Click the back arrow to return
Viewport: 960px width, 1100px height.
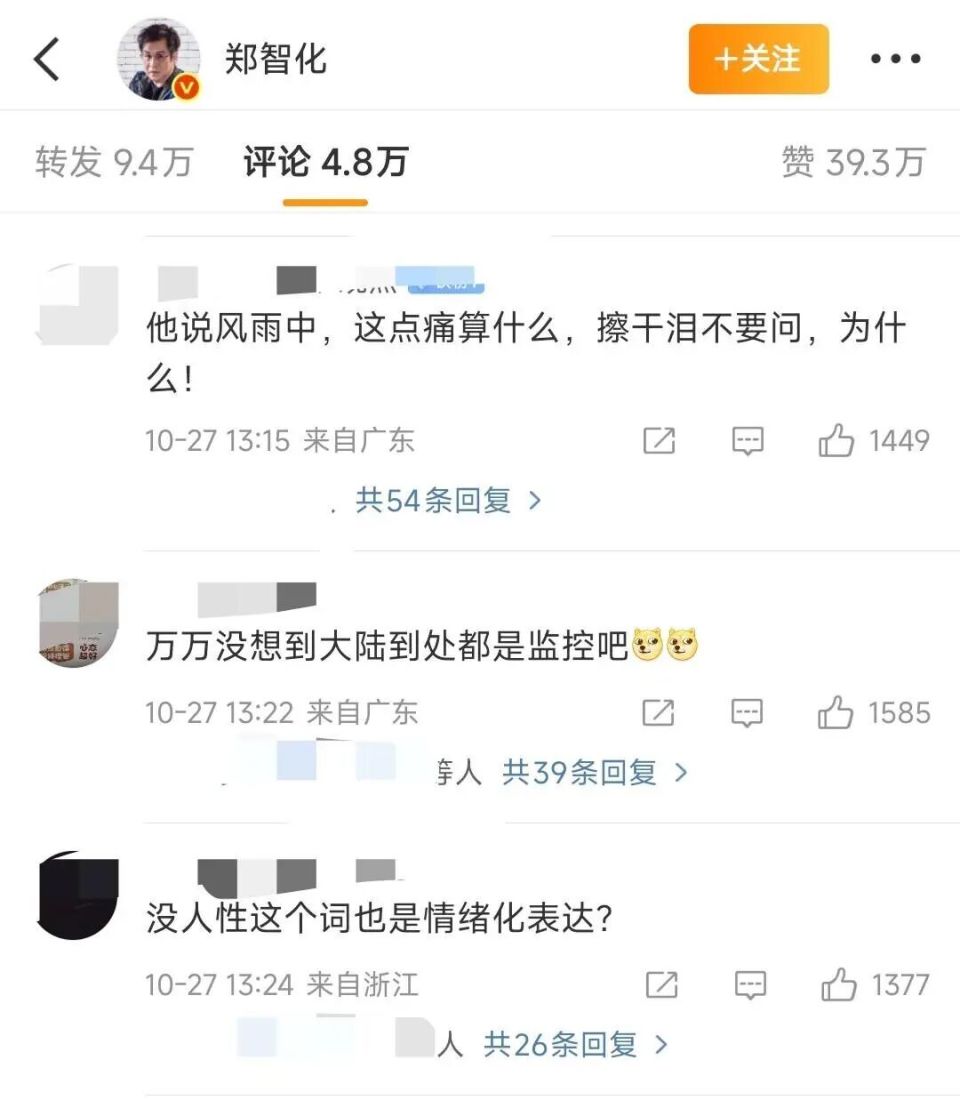click(45, 58)
